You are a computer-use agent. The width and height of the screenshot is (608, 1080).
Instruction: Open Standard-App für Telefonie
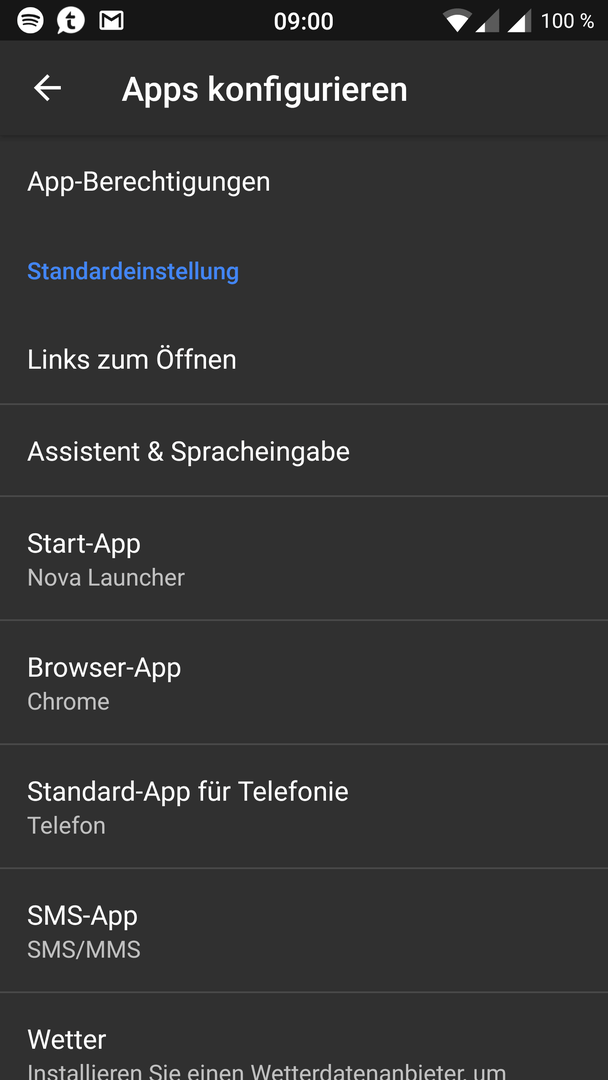[304, 806]
